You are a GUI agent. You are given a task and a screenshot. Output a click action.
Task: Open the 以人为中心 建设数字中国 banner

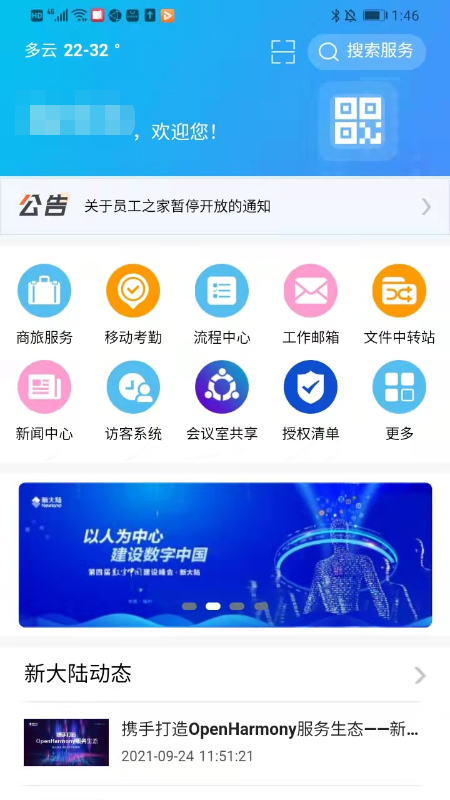(226, 555)
